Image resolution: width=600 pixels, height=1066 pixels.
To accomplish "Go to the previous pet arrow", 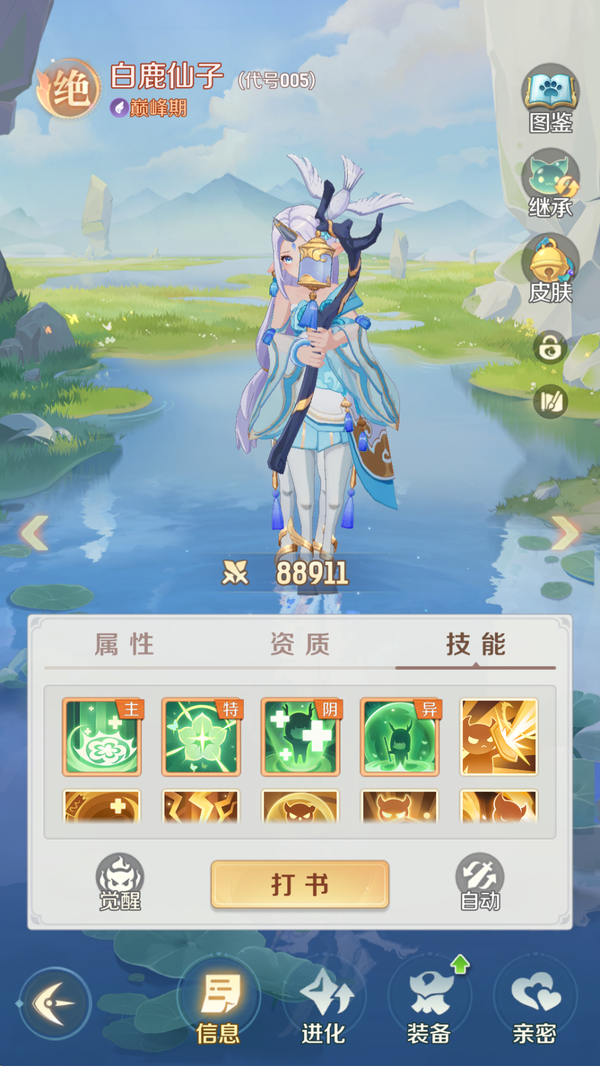I will point(34,533).
